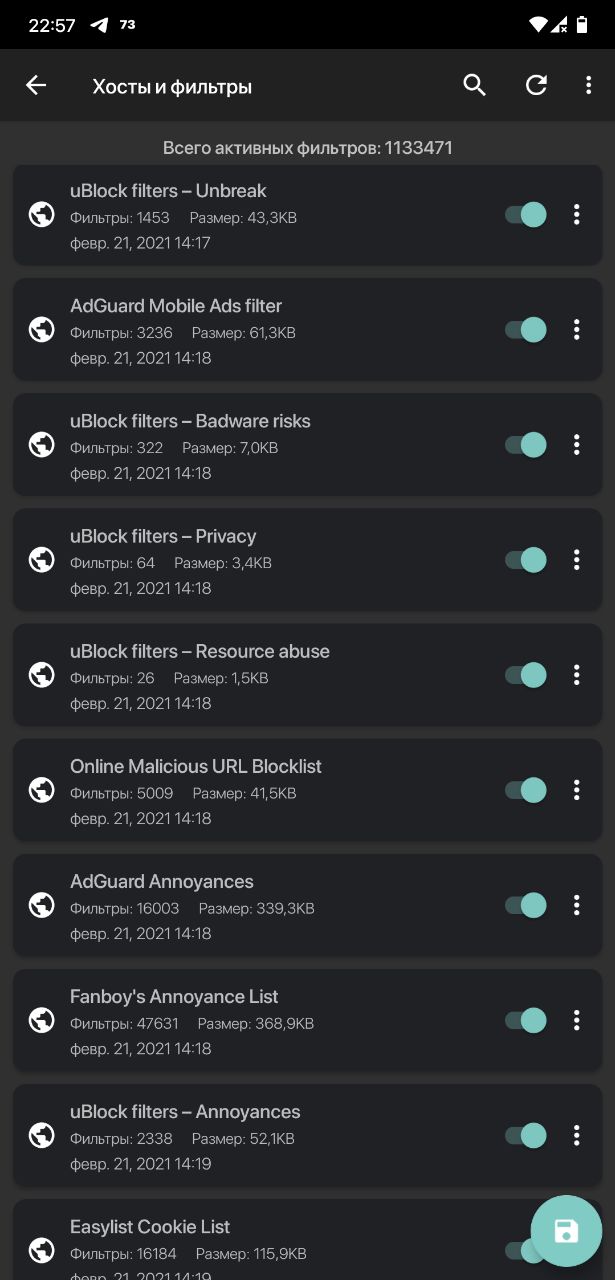
Task: Open options for uBlock filters – Unbreak
Action: (577, 214)
